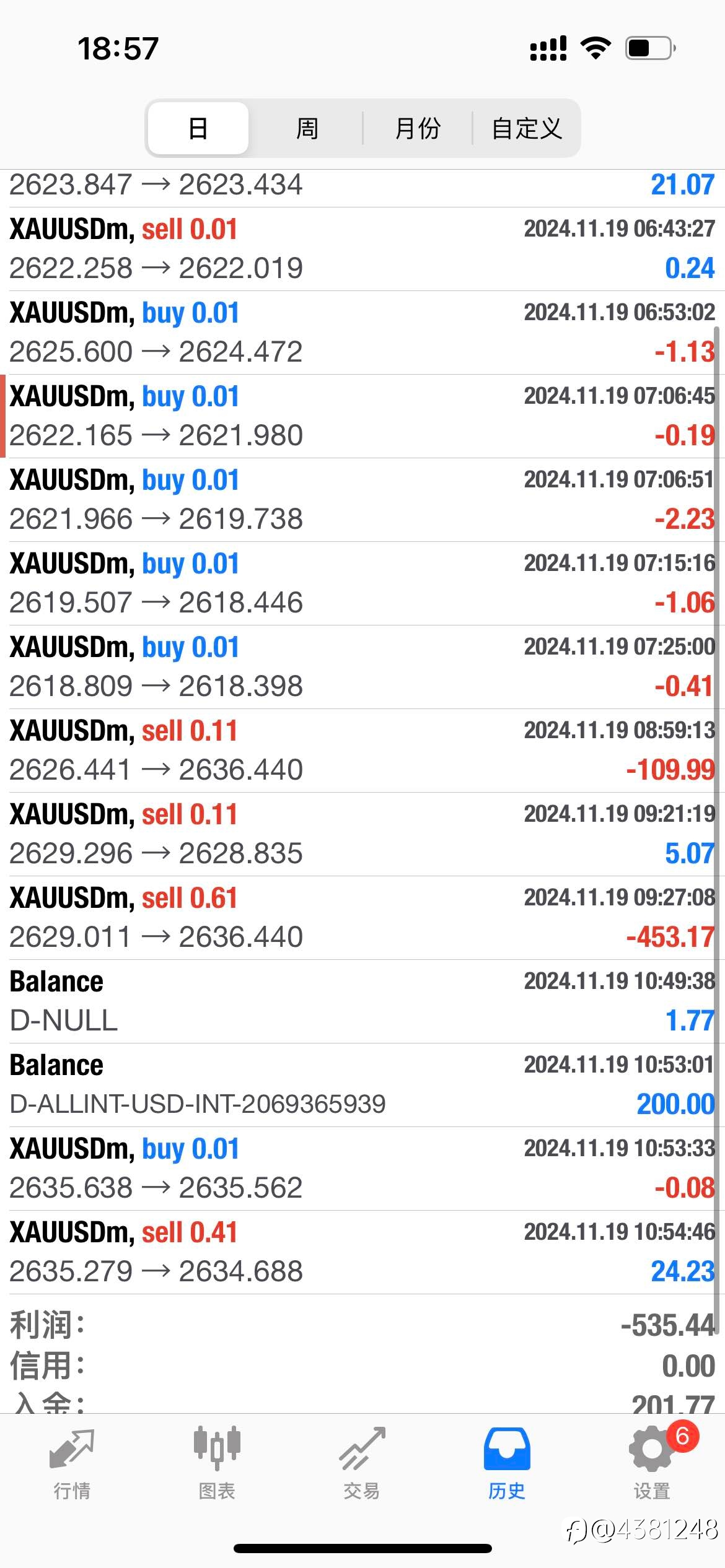View the 200.00 Balance deposit entry
This screenshot has width=725, height=1568.
click(362, 1085)
